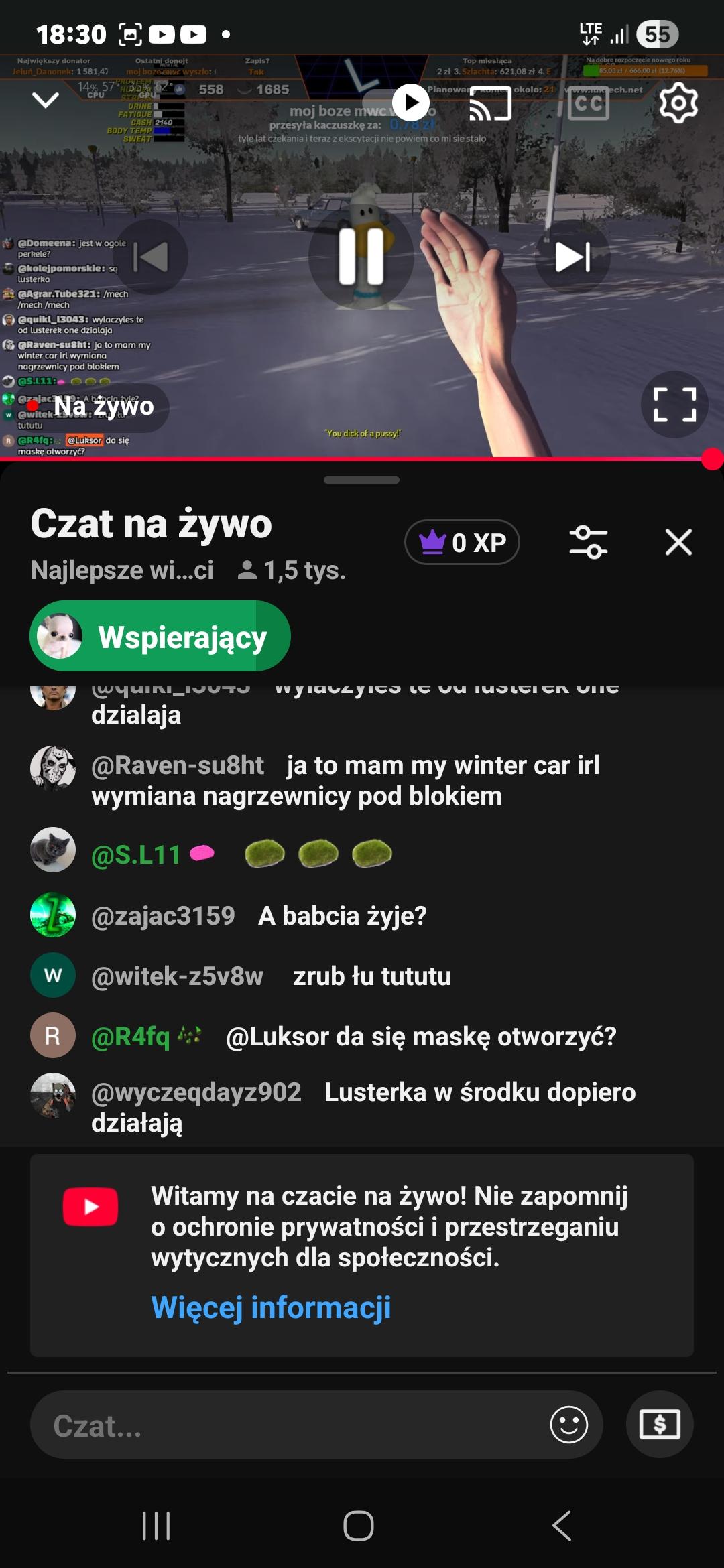
Task: Go to the previous video
Action: point(151,257)
